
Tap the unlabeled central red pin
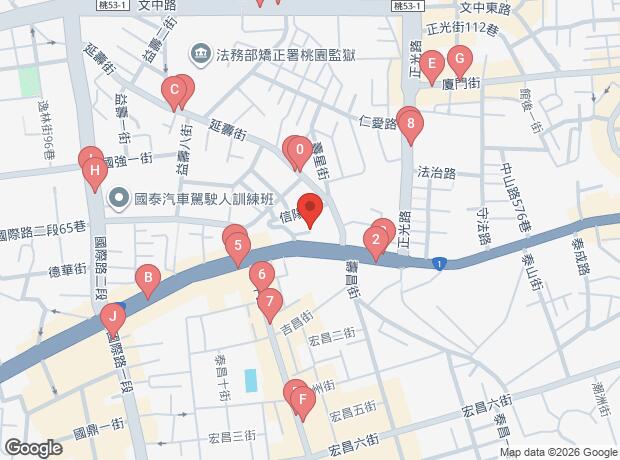(310, 211)
